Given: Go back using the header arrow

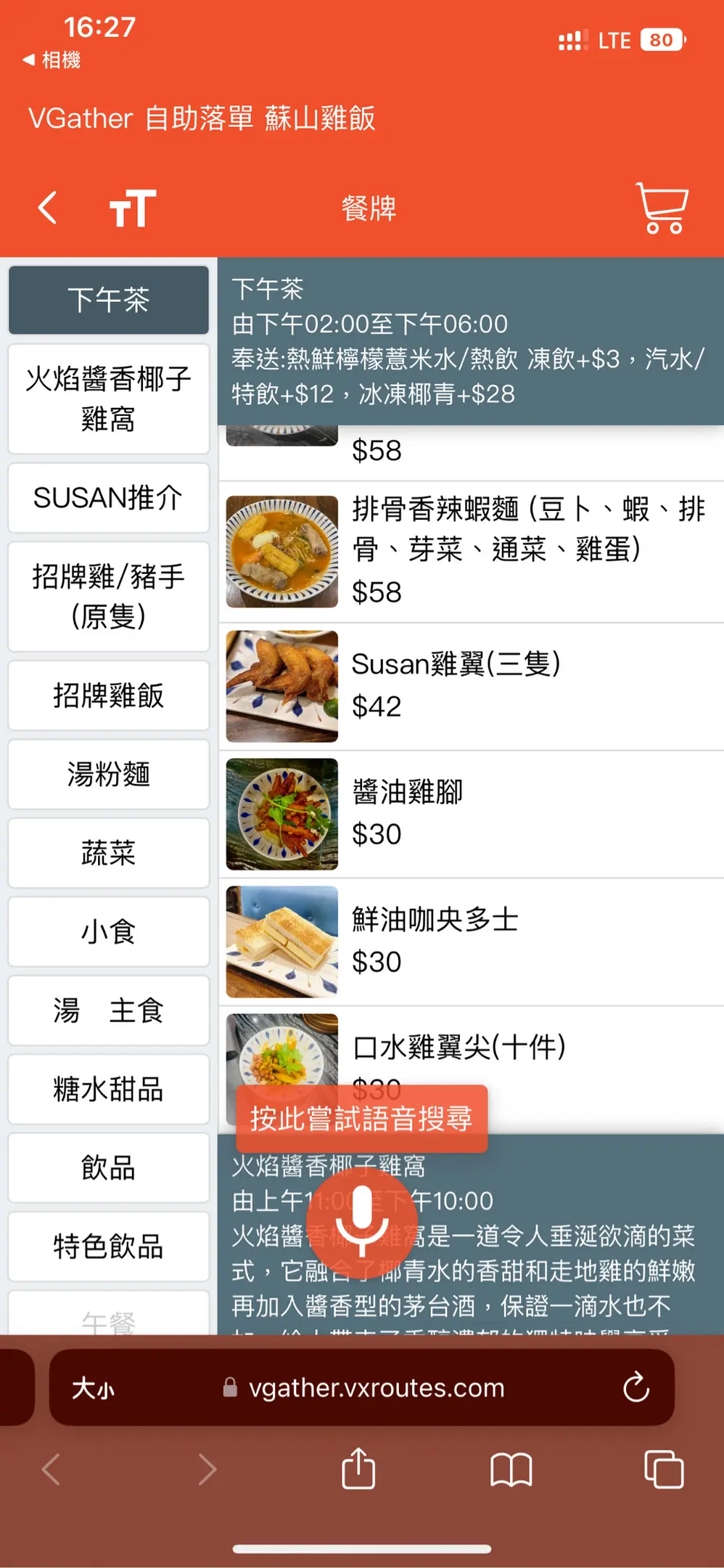Looking at the screenshot, I should point(48,208).
